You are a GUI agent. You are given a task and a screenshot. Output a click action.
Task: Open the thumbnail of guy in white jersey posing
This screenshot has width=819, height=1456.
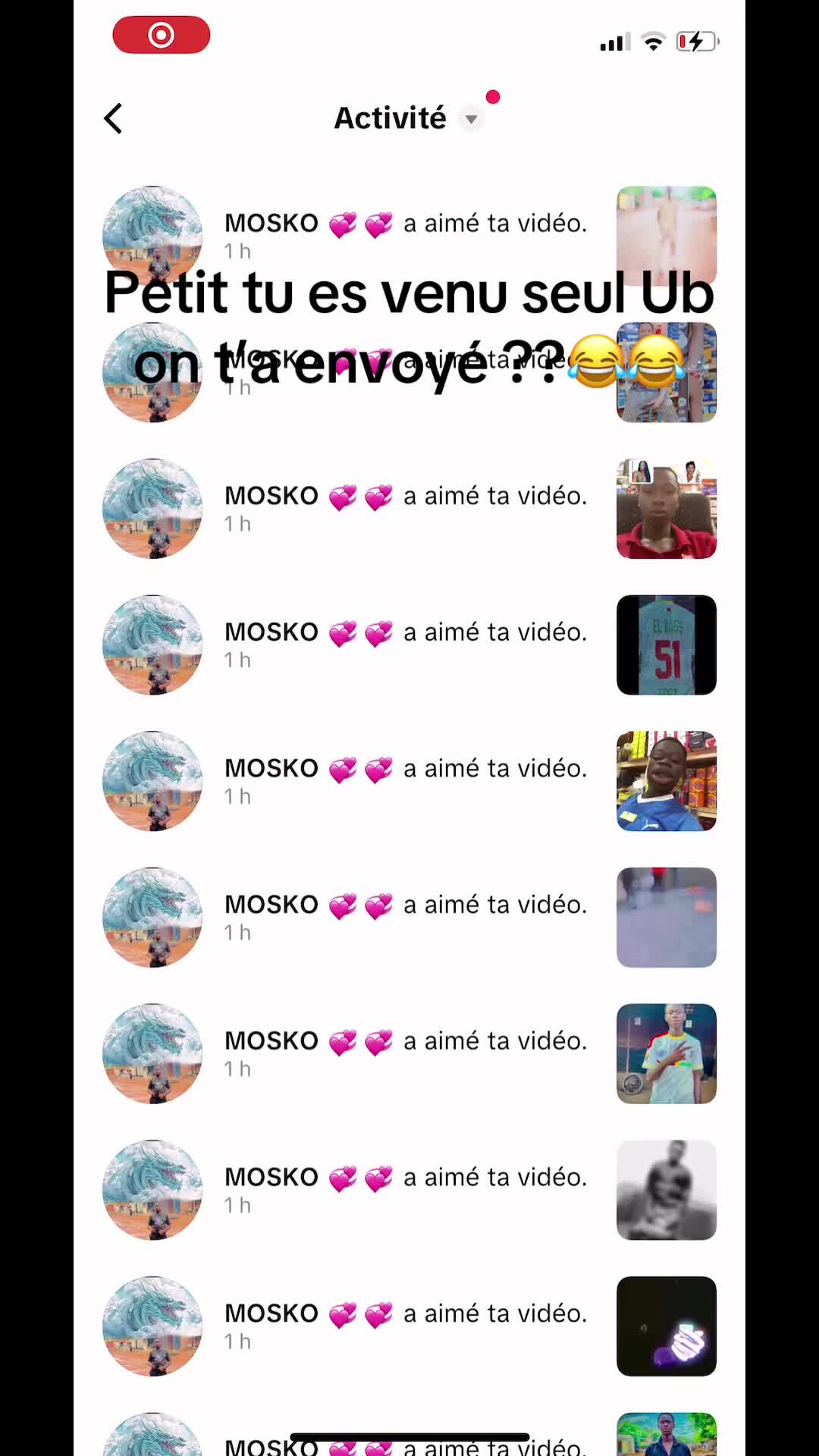(666, 1054)
